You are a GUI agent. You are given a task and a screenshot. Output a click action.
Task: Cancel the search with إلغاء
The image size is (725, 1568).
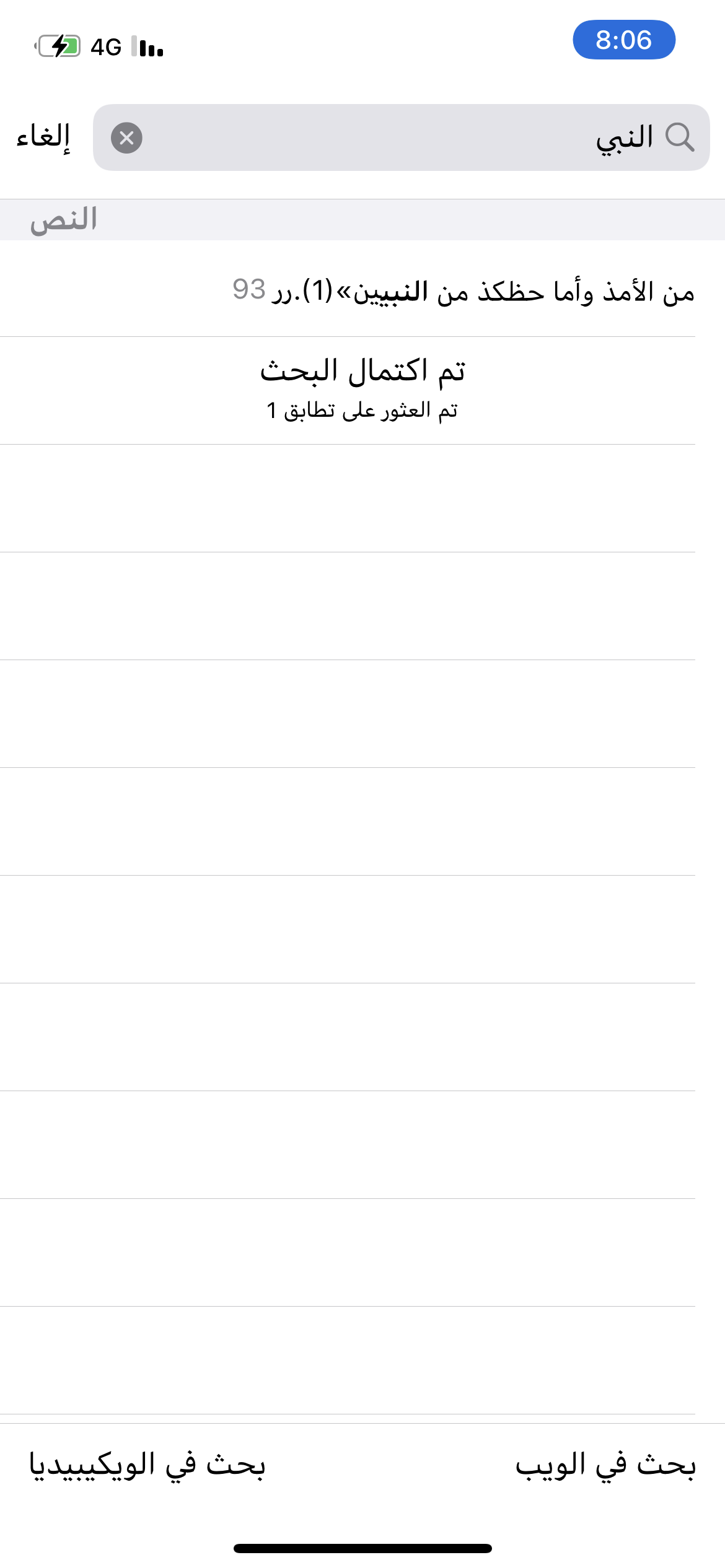click(x=43, y=137)
